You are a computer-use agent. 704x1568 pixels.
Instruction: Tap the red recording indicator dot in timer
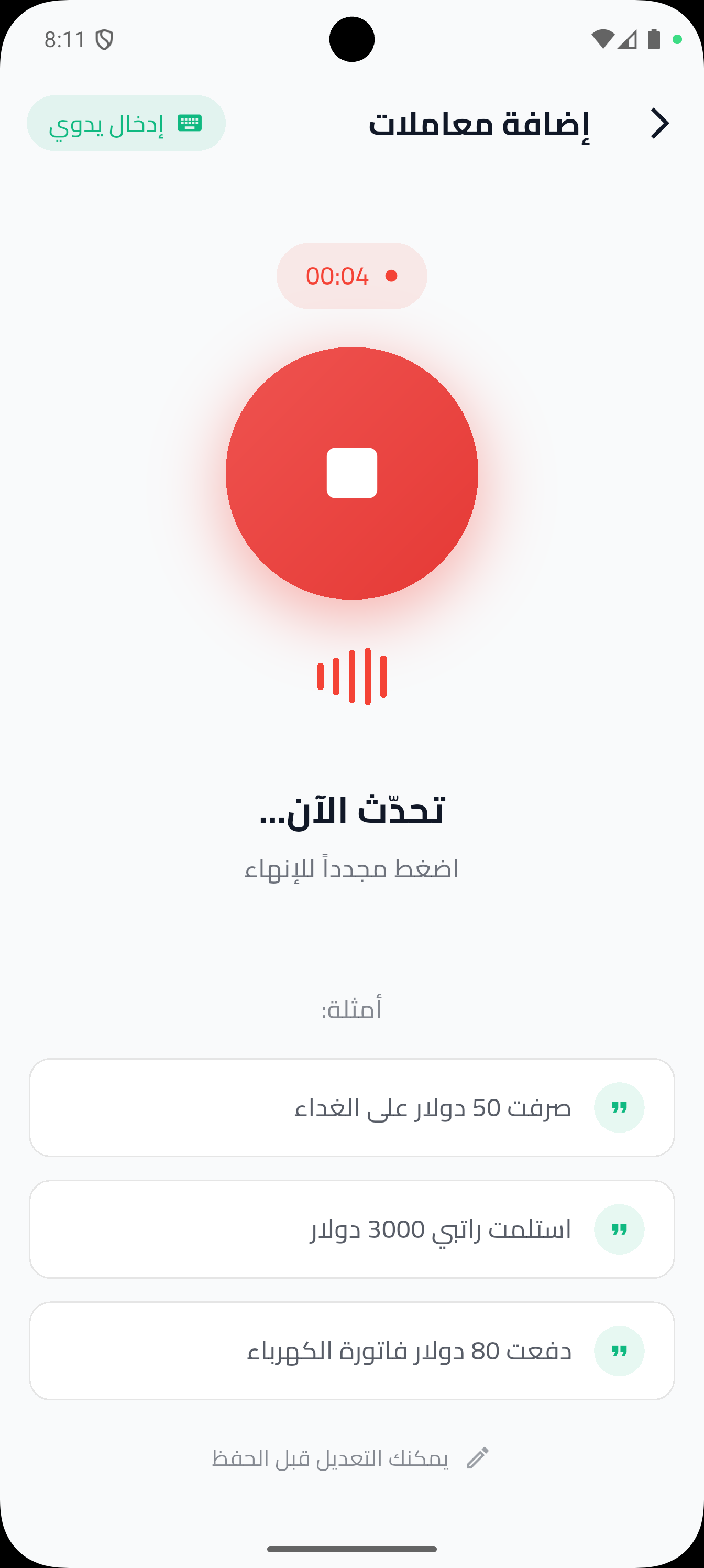tap(392, 275)
